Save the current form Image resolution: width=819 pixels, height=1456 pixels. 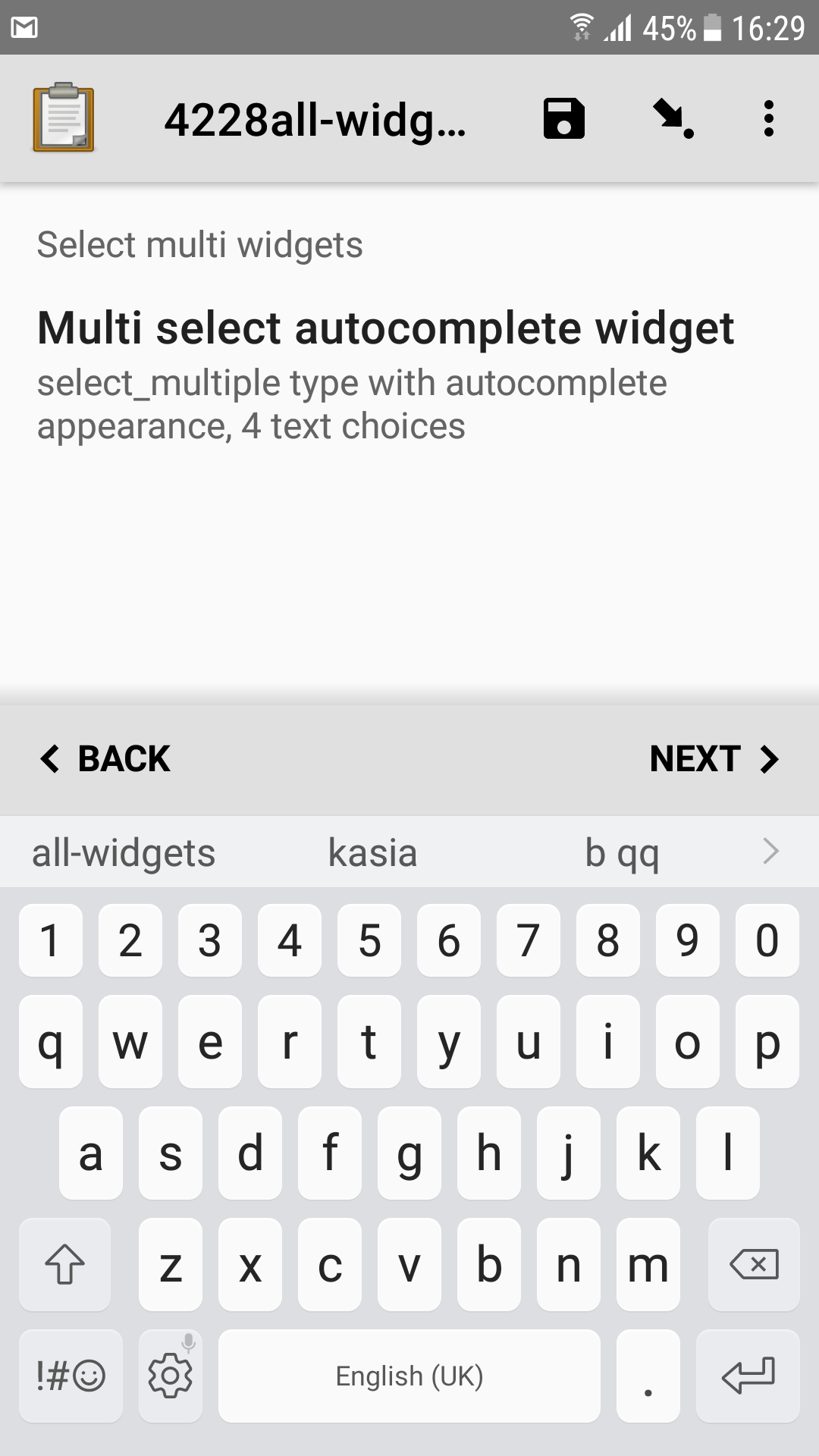(564, 118)
